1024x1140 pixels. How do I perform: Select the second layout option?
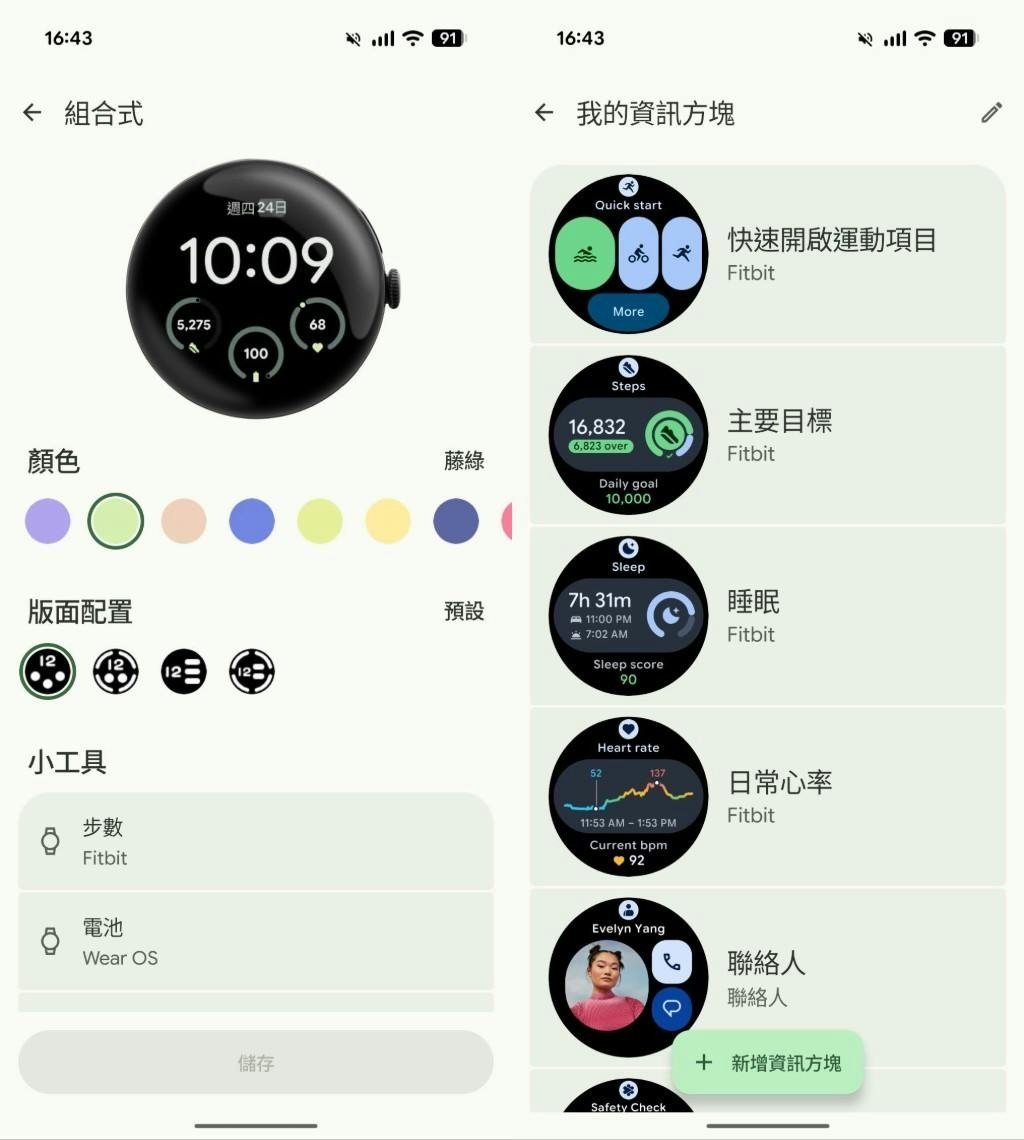(116, 671)
